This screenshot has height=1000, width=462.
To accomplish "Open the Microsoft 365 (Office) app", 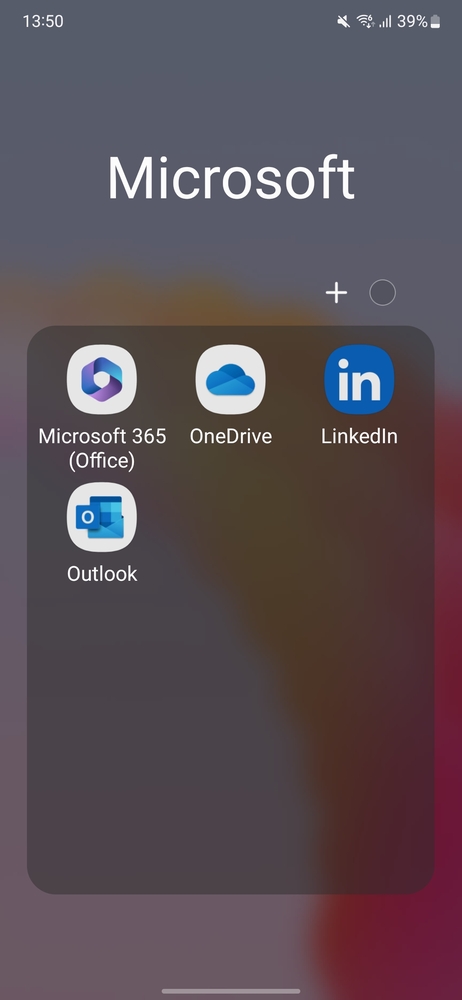I will pos(102,379).
